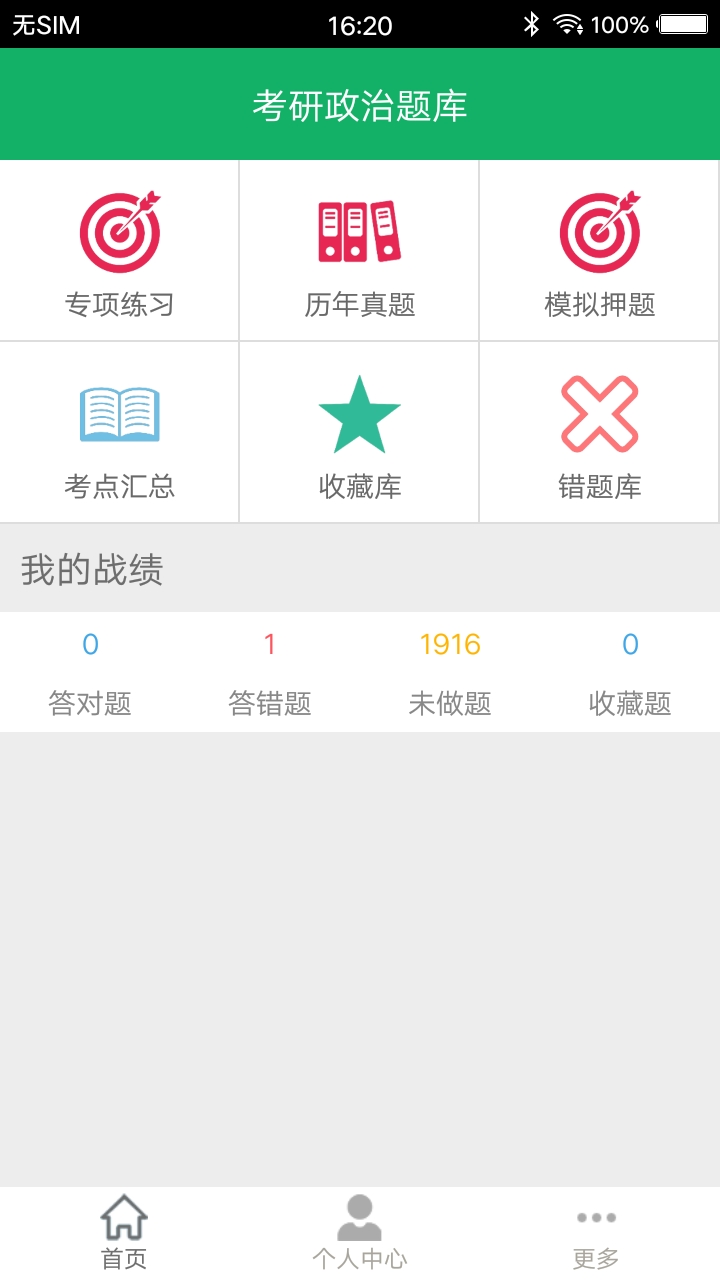Select the 模拟押题 dartboard icon
The width and height of the screenshot is (720, 1280).
[x=600, y=233]
